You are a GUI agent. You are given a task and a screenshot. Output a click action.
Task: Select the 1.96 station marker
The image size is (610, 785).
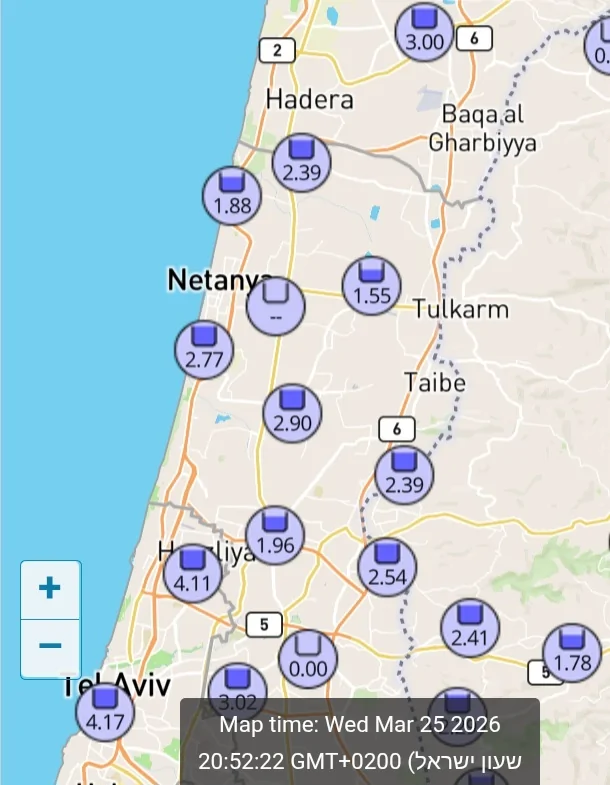pos(275,535)
